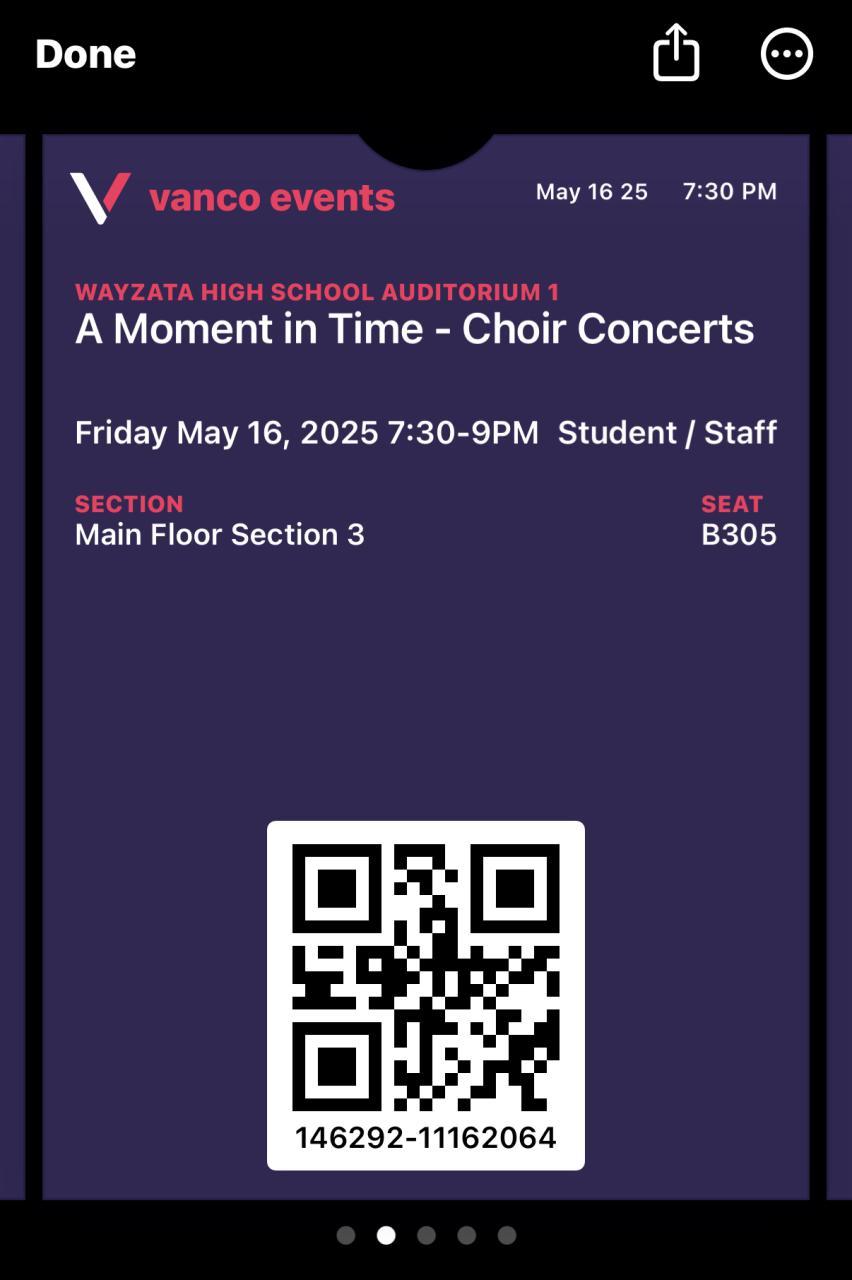The height and width of the screenshot is (1280, 852).
Task: Tap the pass page indicator dots
Action: point(426,1235)
